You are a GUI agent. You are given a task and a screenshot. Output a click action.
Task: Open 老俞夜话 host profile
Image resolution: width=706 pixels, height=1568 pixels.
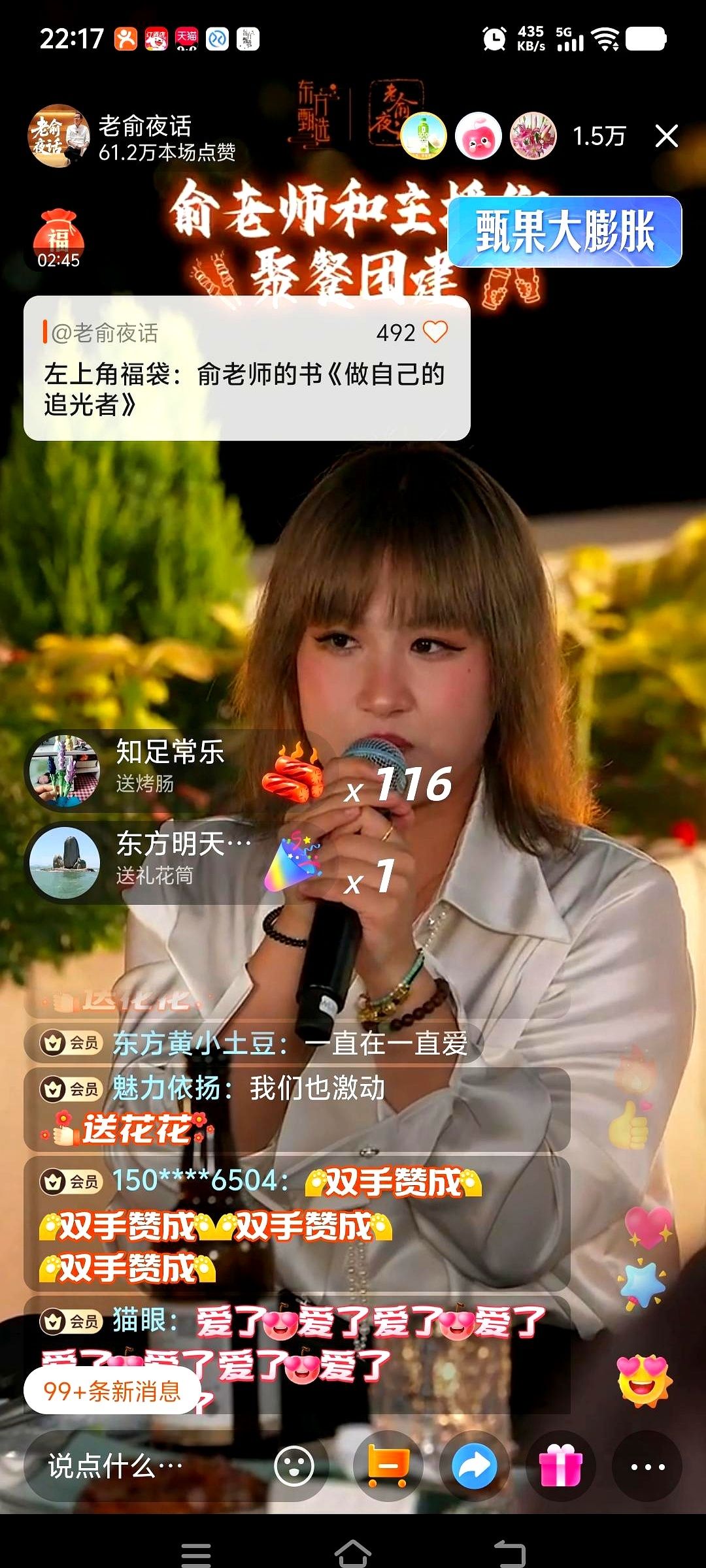(59, 136)
